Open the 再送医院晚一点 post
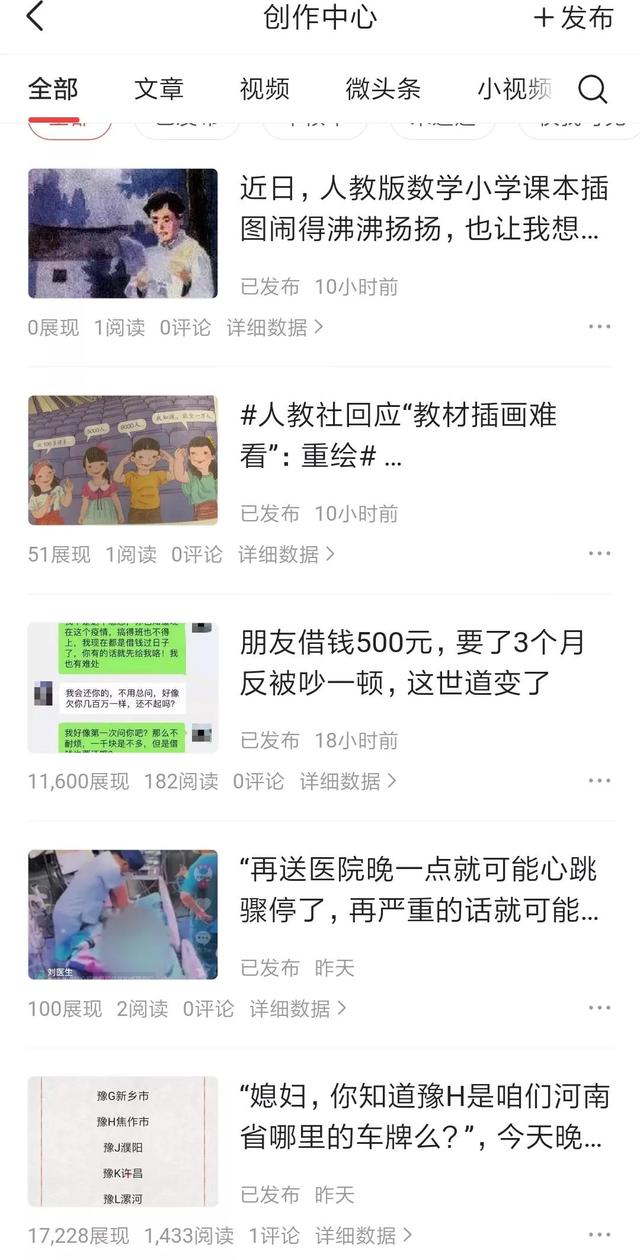The image size is (640, 1260). click(419, 889)
